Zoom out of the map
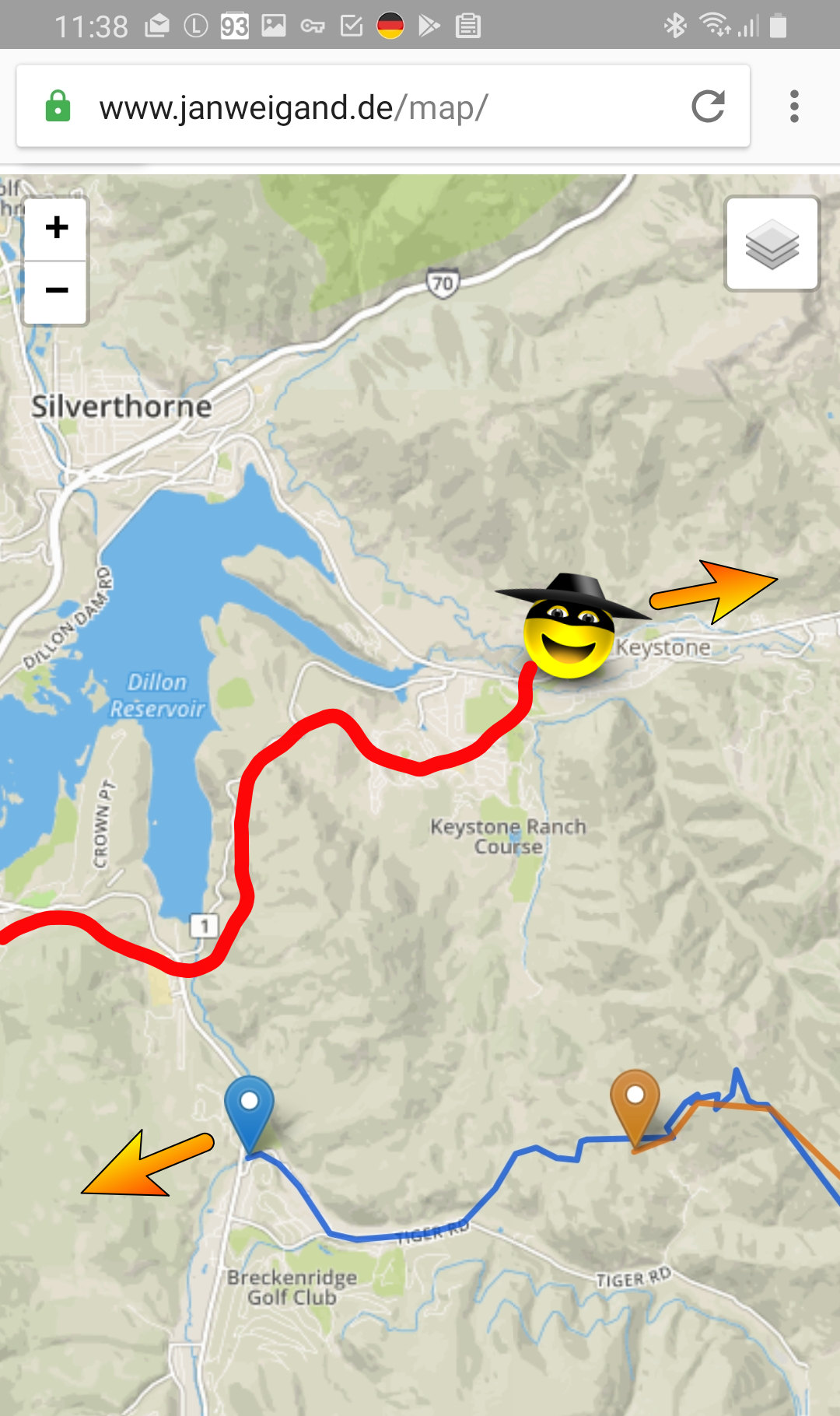840x1416 pixels. pos(56,291)
